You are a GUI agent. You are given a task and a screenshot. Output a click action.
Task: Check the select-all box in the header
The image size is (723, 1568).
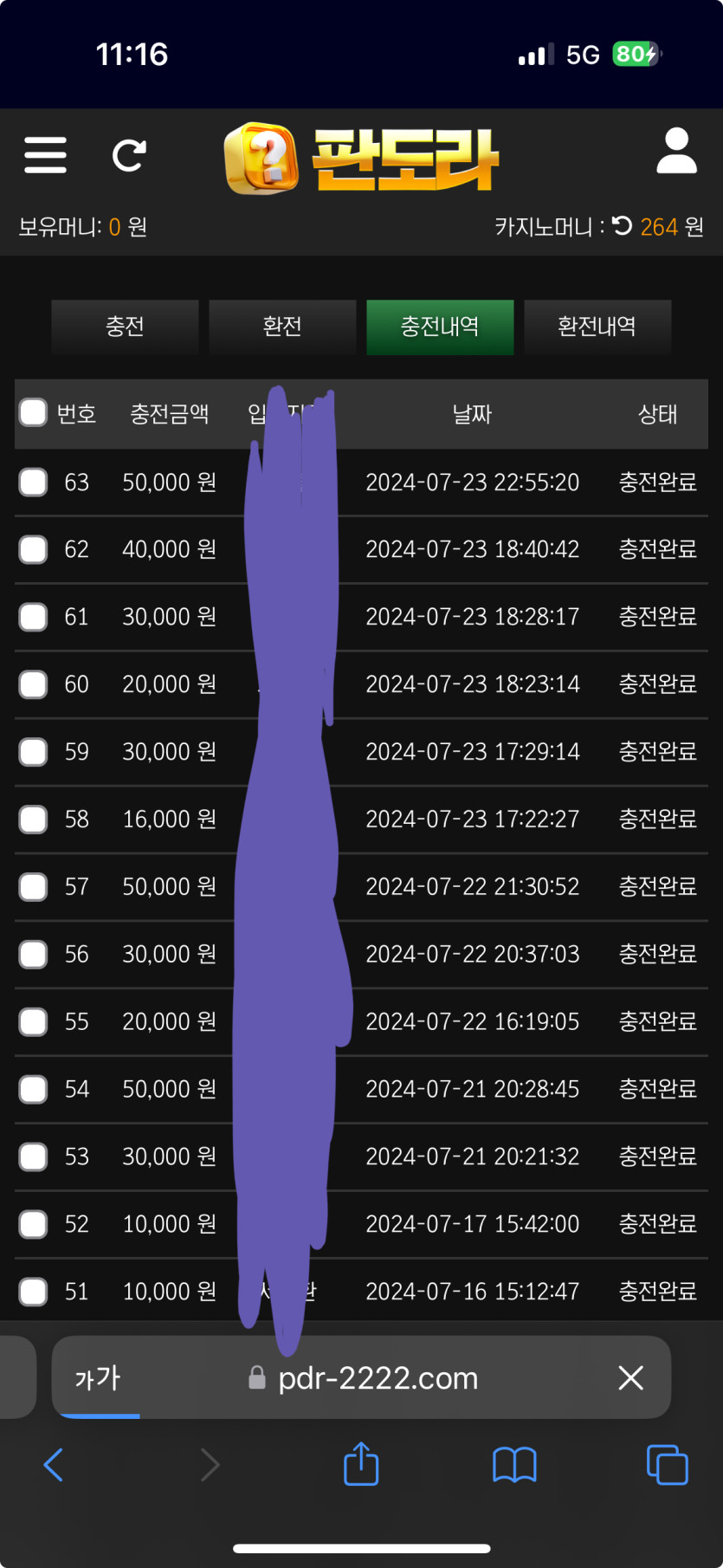(33, 412)
